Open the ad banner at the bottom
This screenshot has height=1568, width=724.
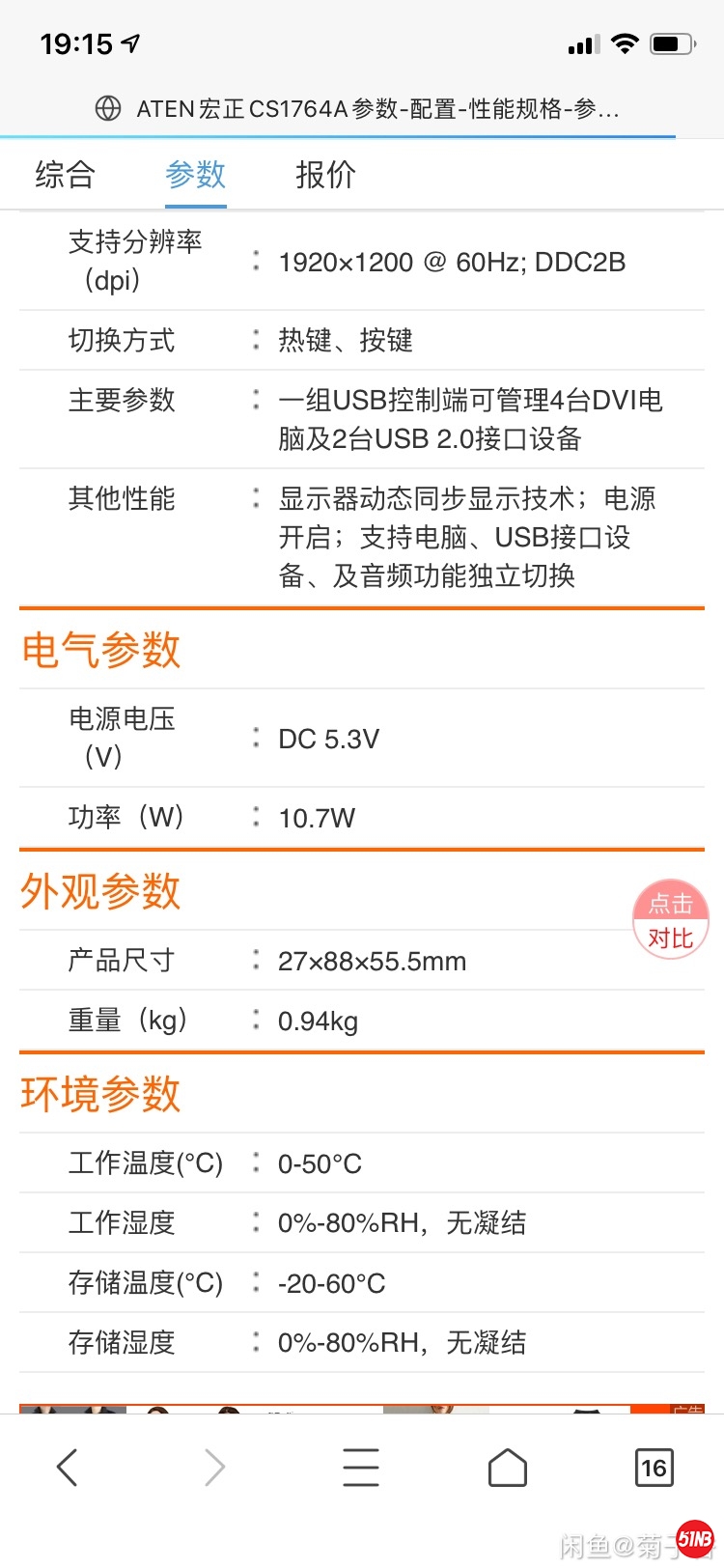click(x=361, y=1409)
